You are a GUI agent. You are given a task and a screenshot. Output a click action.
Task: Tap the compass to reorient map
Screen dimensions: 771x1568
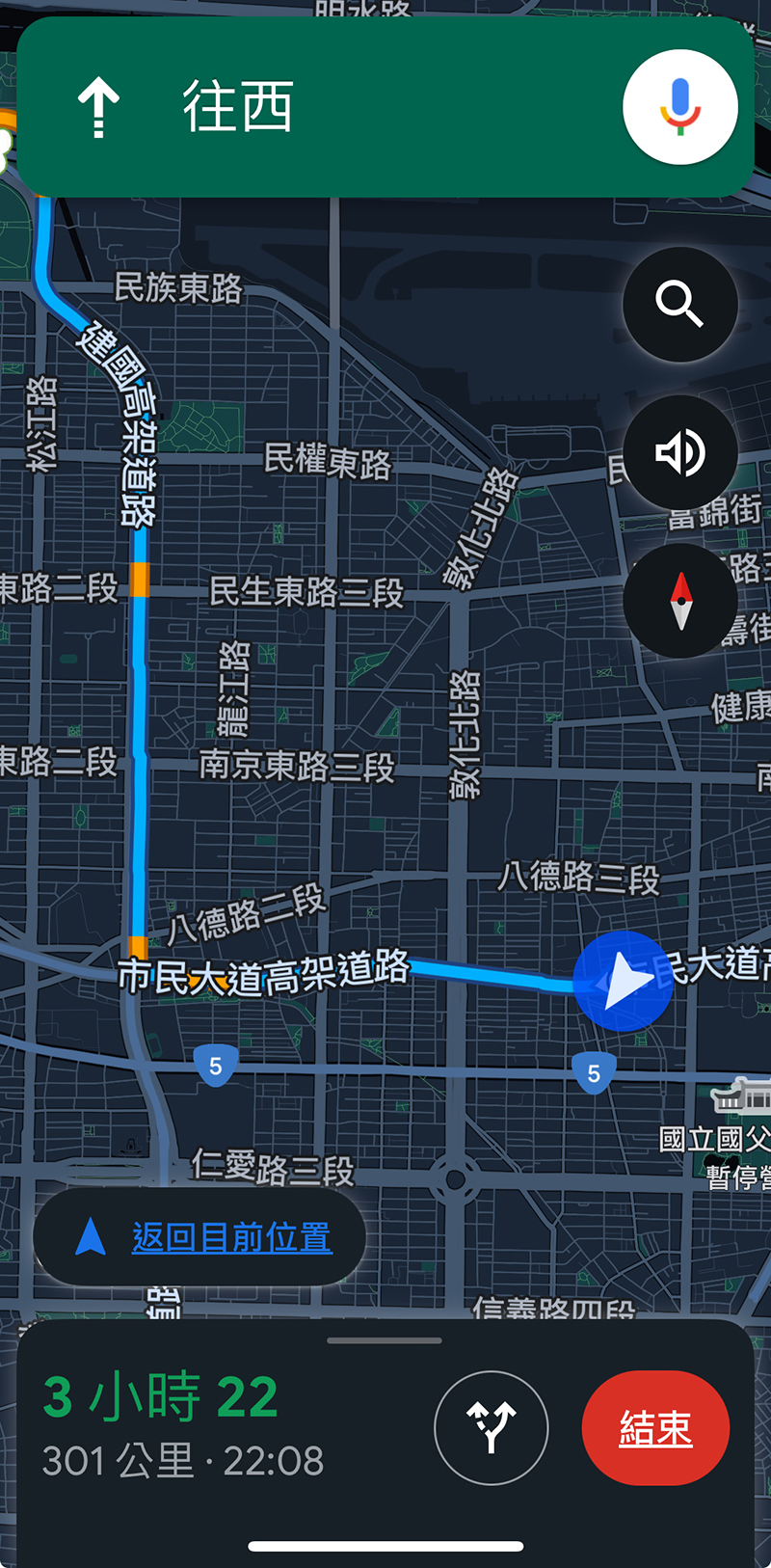(680, 601)
